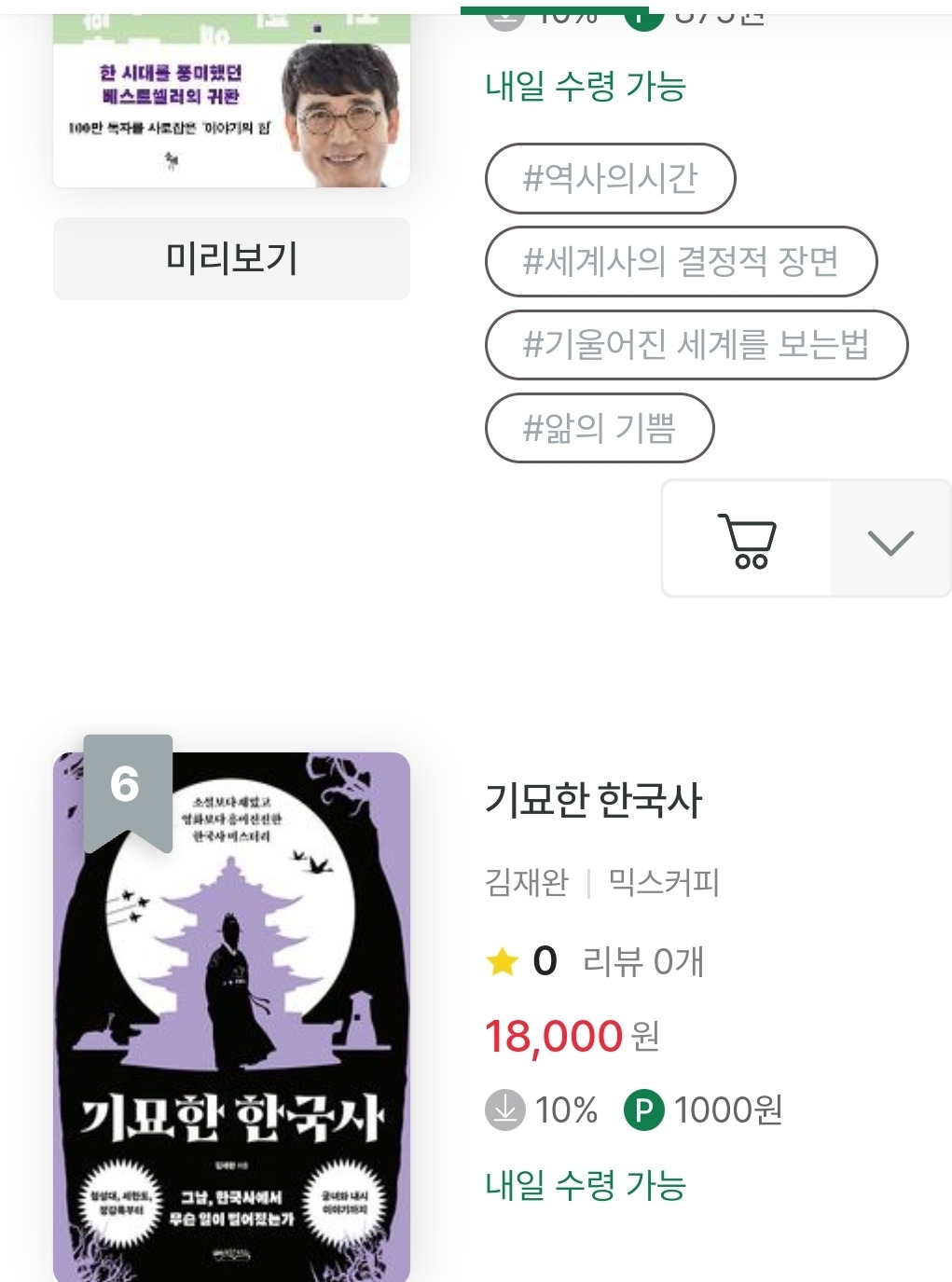952x1282 pixels.
Task: Click the 미리보기 preview button
Action: [x=230, y=258]
